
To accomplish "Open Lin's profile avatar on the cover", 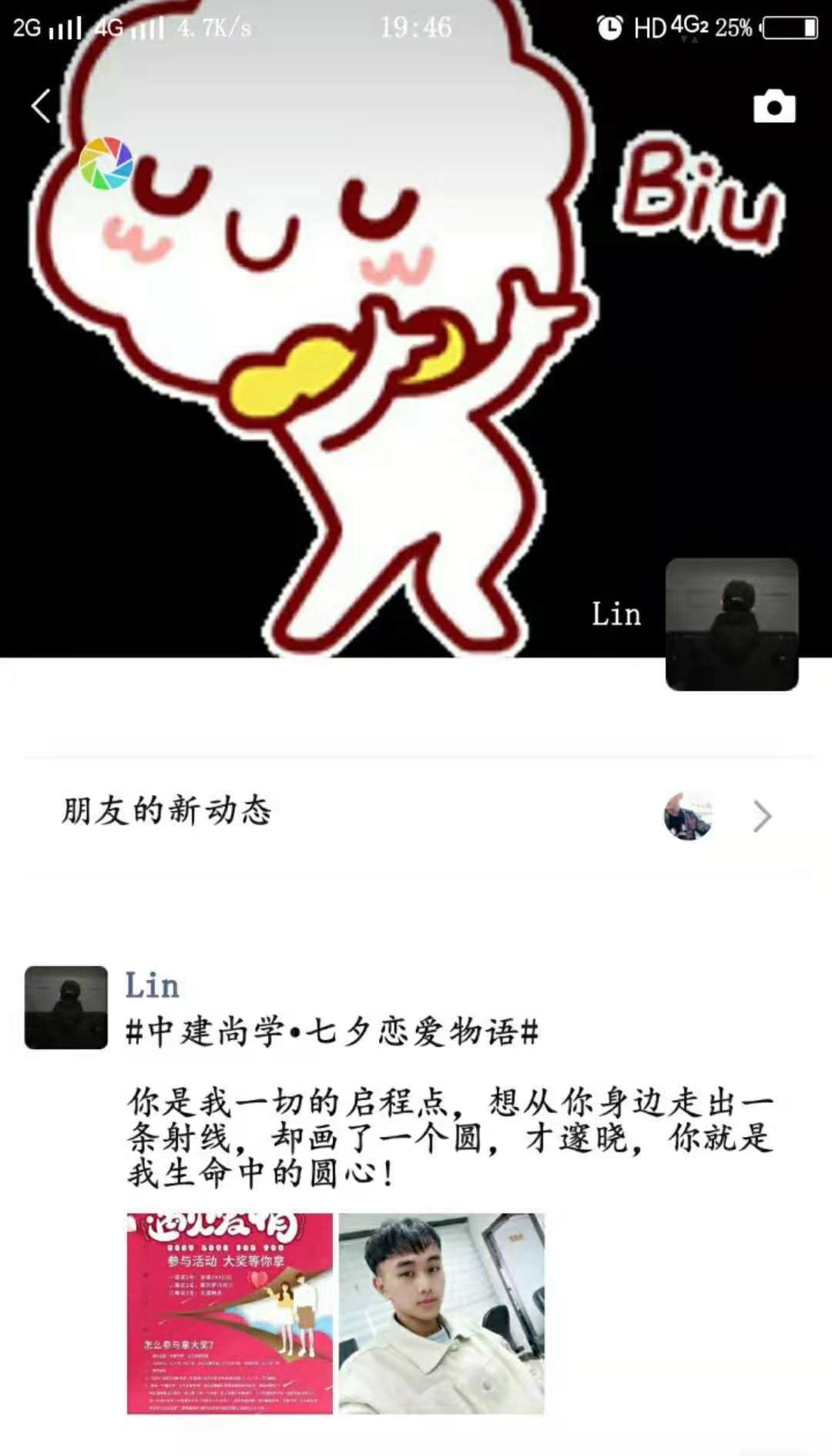I will 731,624.
